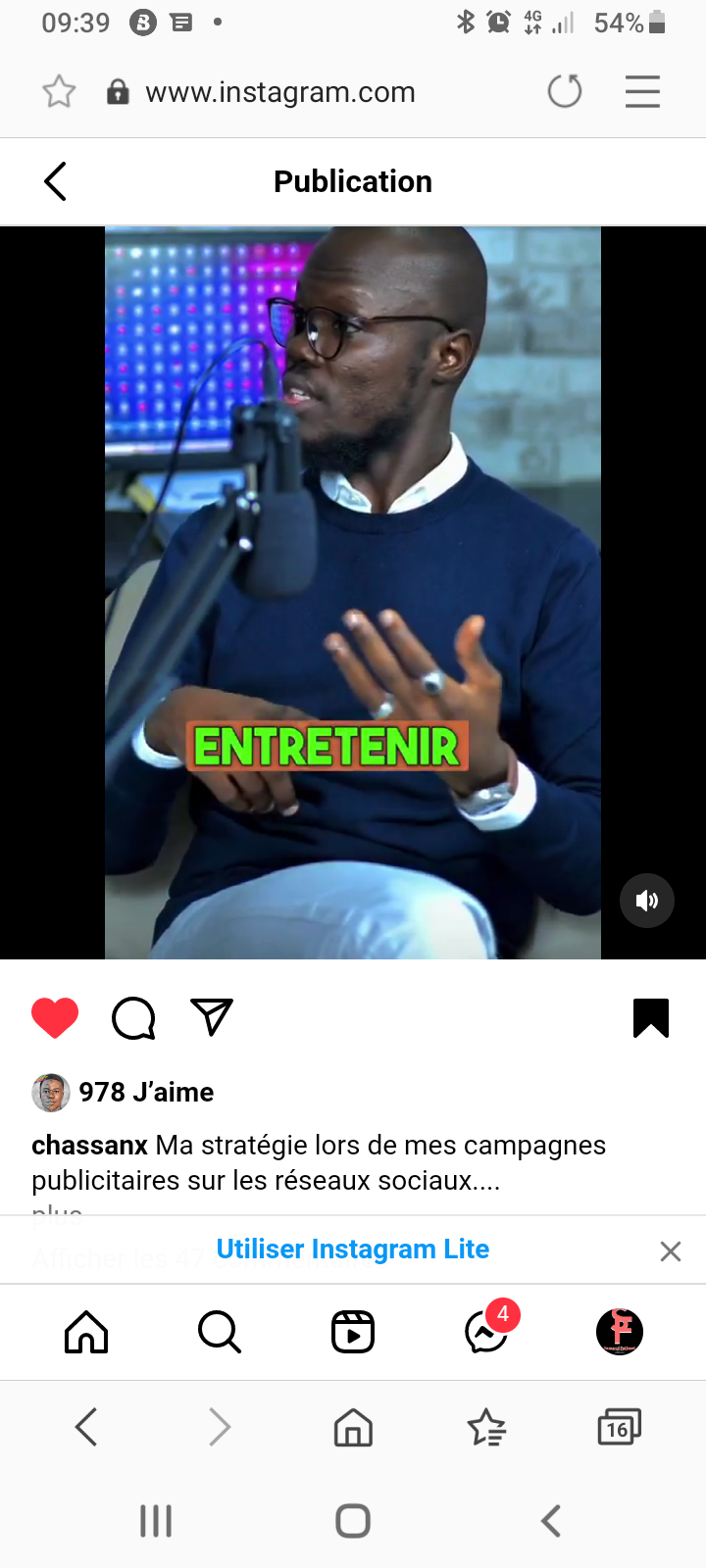Open the Instagram search tab

[220, 1332]
